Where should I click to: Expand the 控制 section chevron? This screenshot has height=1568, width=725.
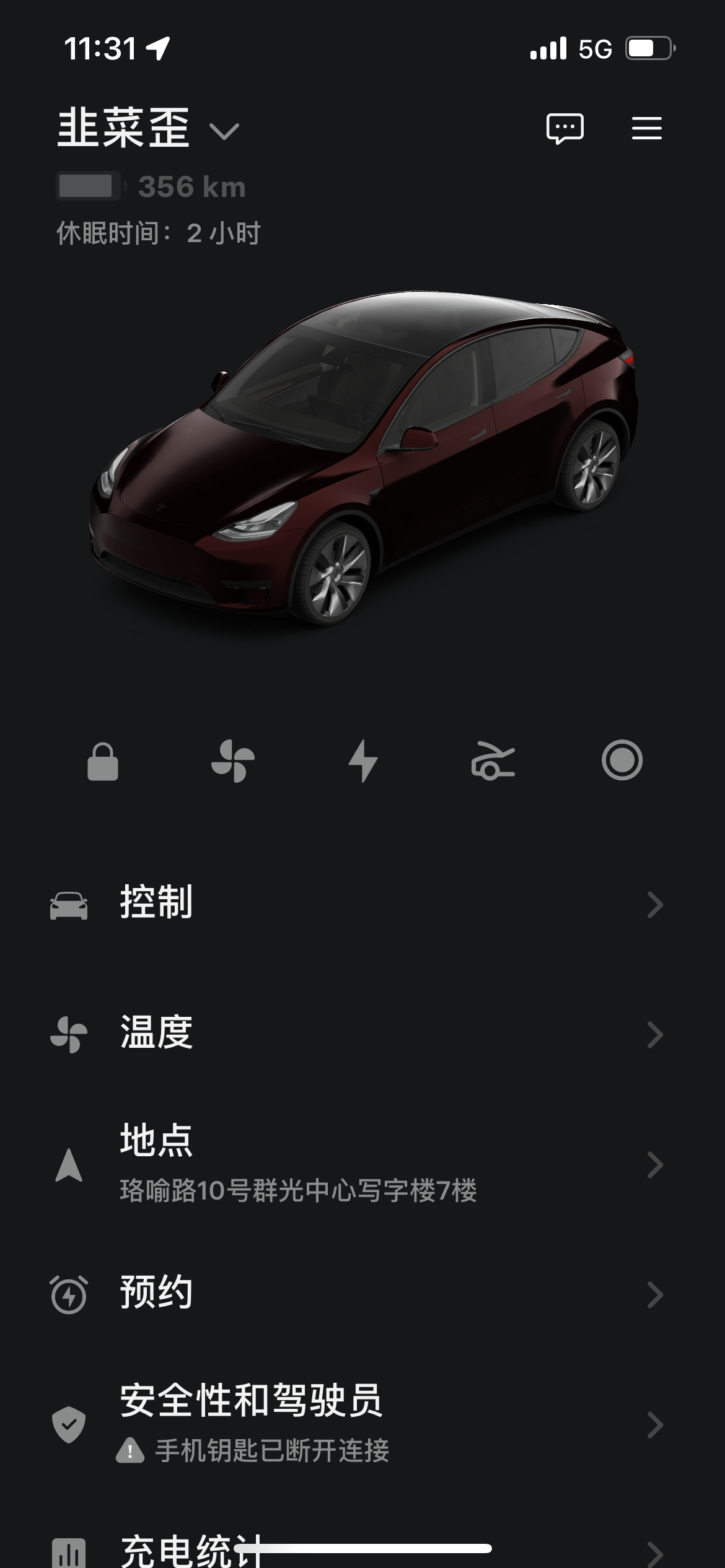[x=654, y=905]
